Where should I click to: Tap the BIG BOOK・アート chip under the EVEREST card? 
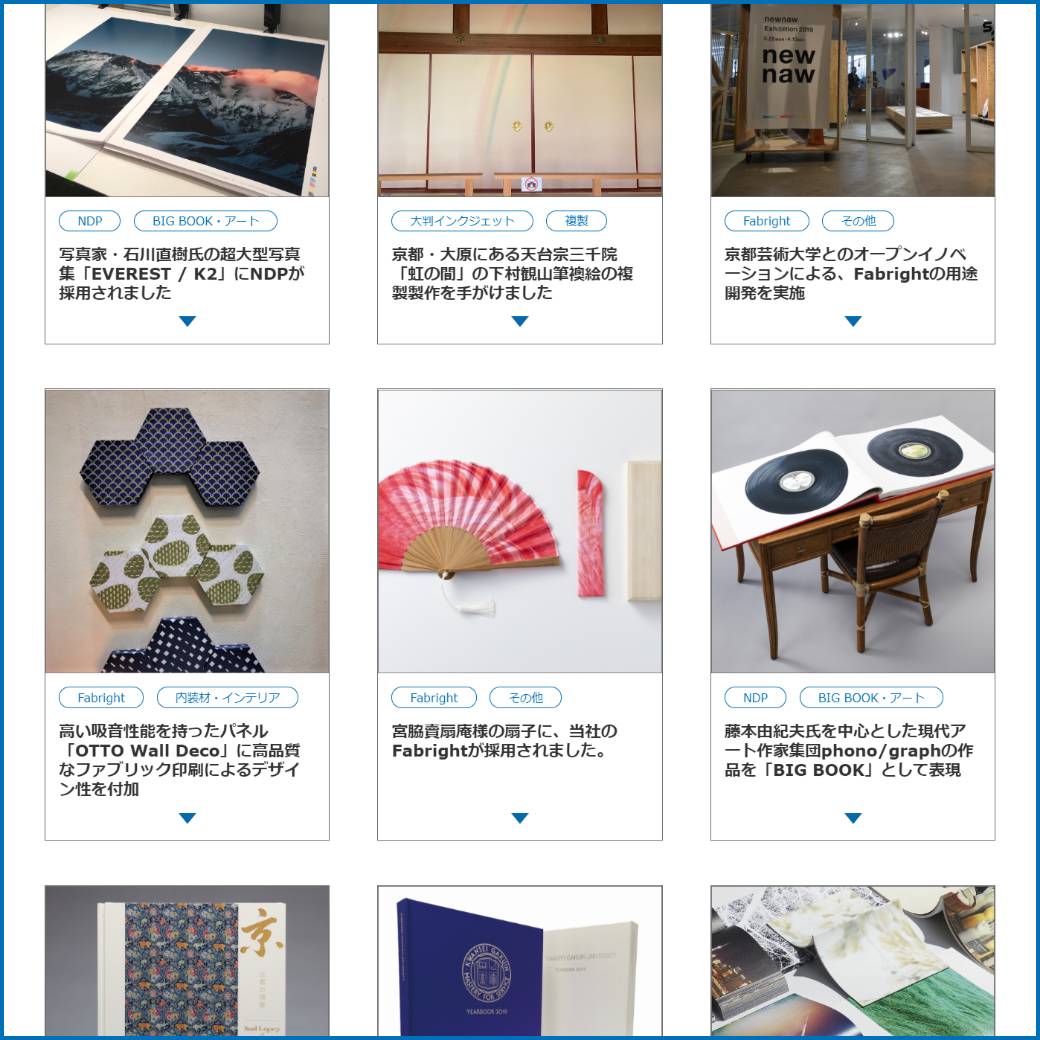pos(206,221)
